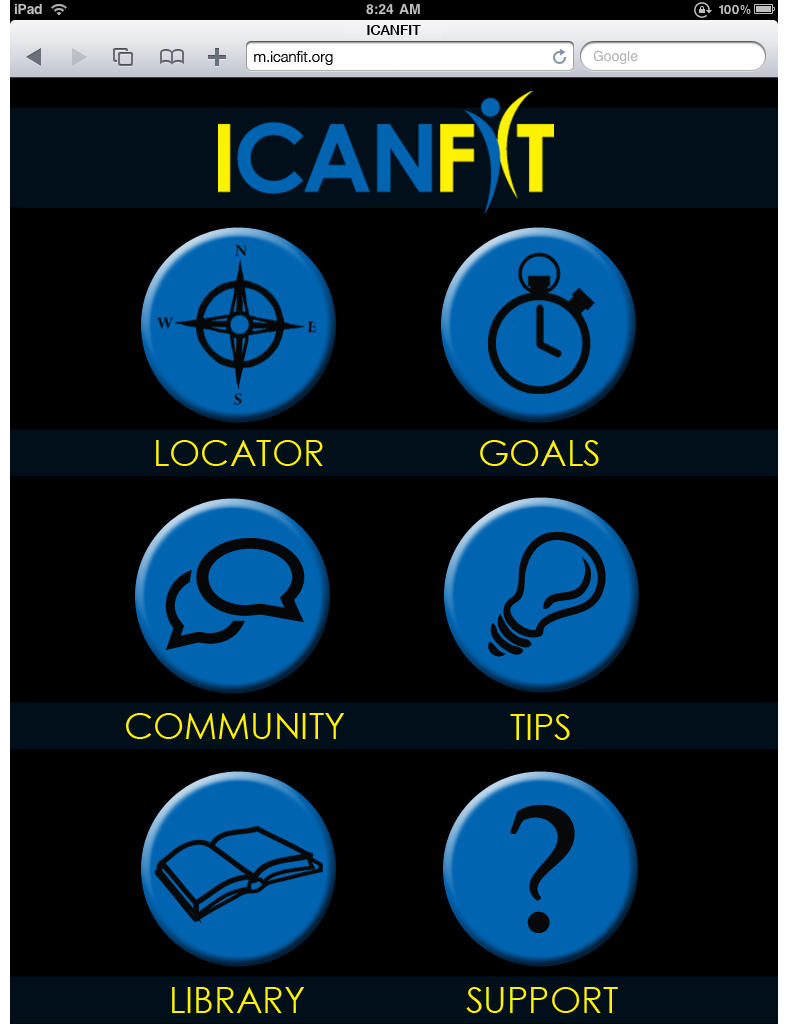Focus the Google search field
The image size is (788, 1024).
[672, 57]
